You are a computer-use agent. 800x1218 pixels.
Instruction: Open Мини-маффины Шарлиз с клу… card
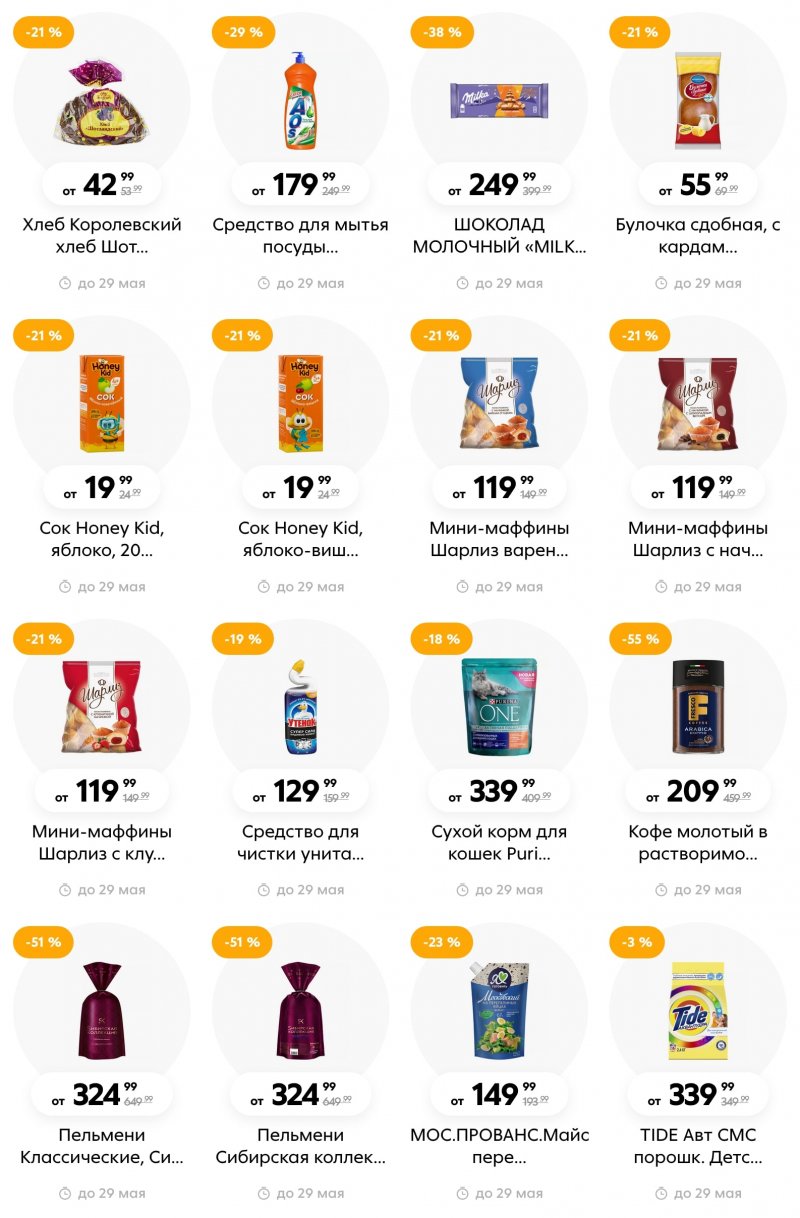101,708
